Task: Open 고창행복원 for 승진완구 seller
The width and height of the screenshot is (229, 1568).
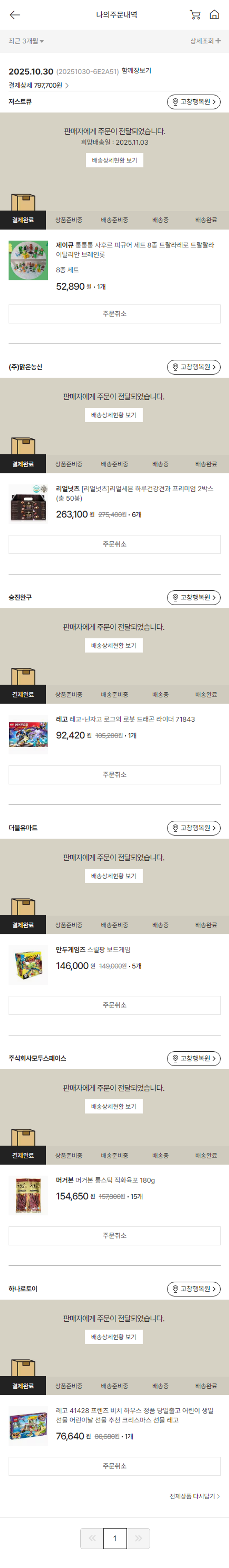Action: pos(193,598)
